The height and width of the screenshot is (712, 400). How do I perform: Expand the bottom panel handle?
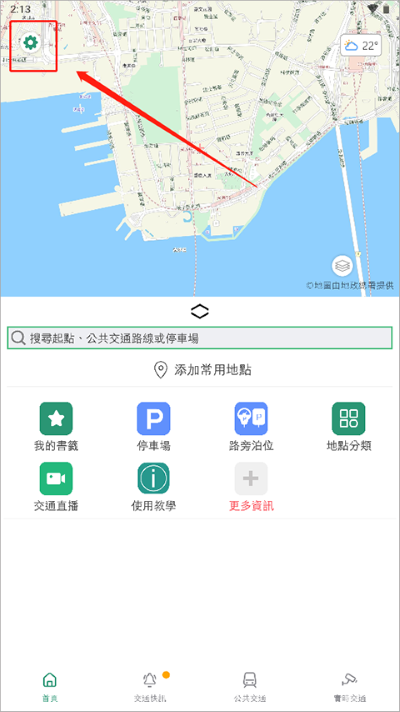coord(200,311)
